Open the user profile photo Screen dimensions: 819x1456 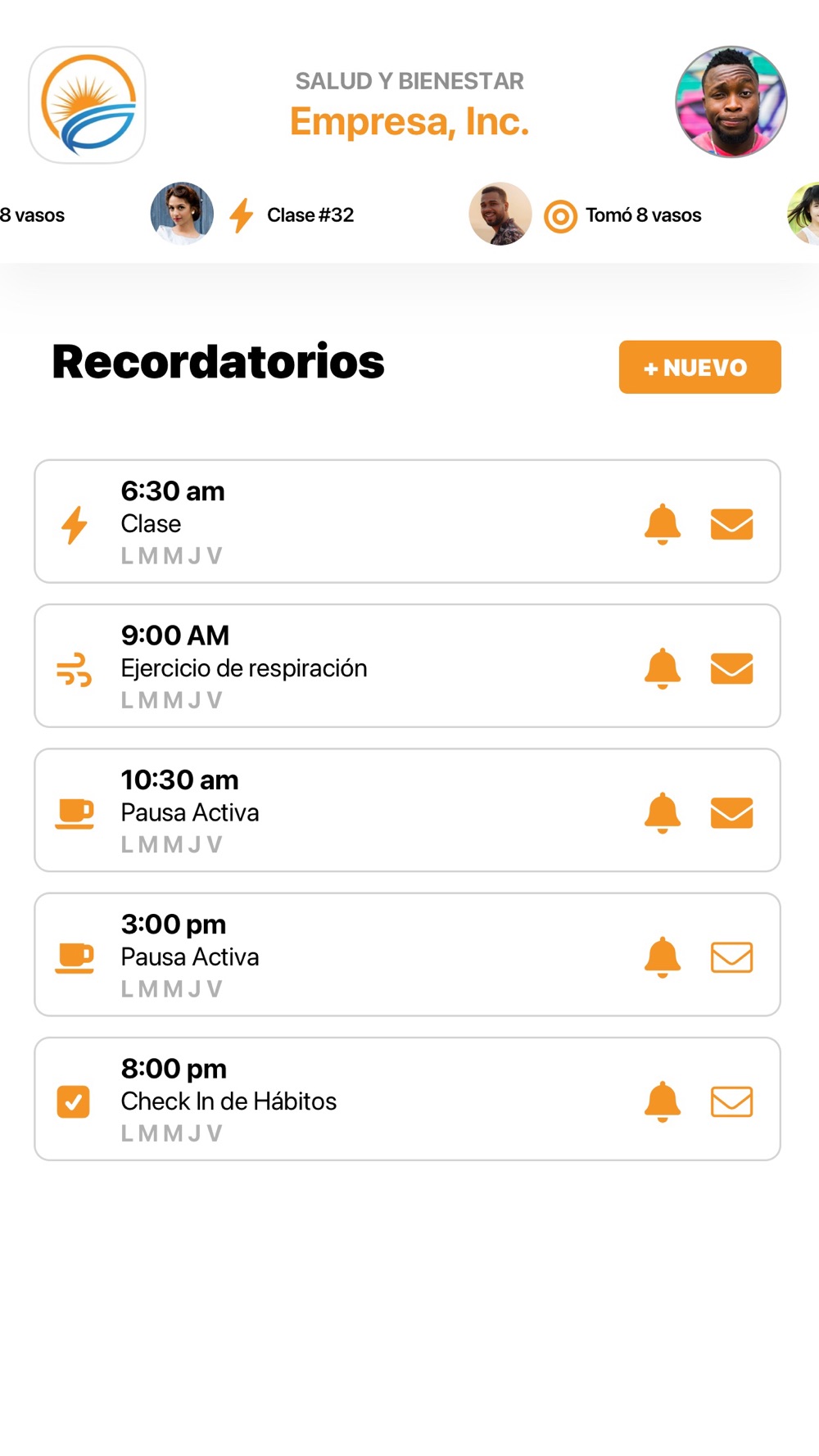pos(731,102)
